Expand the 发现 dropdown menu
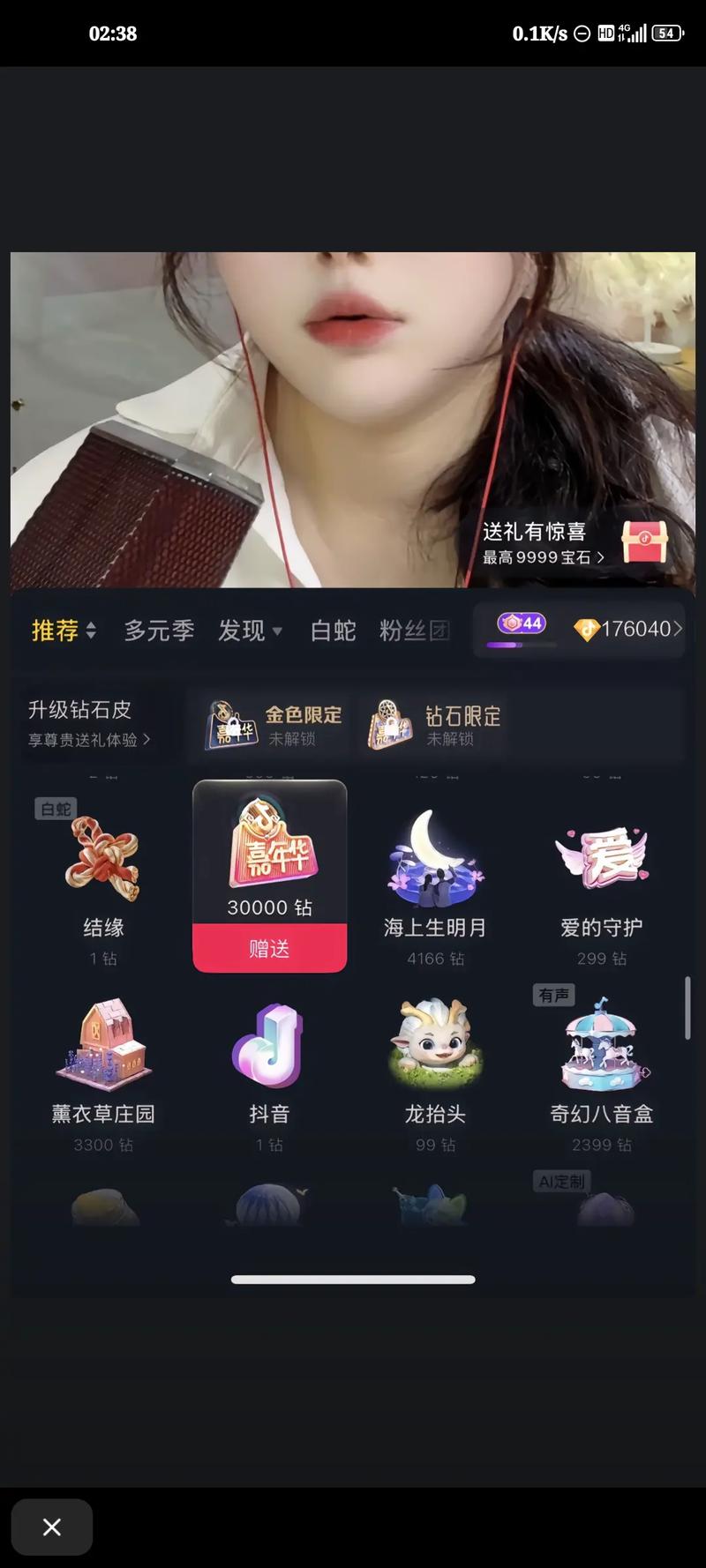706x1568 pixels. pyautogui.click(x=250, y=631)
